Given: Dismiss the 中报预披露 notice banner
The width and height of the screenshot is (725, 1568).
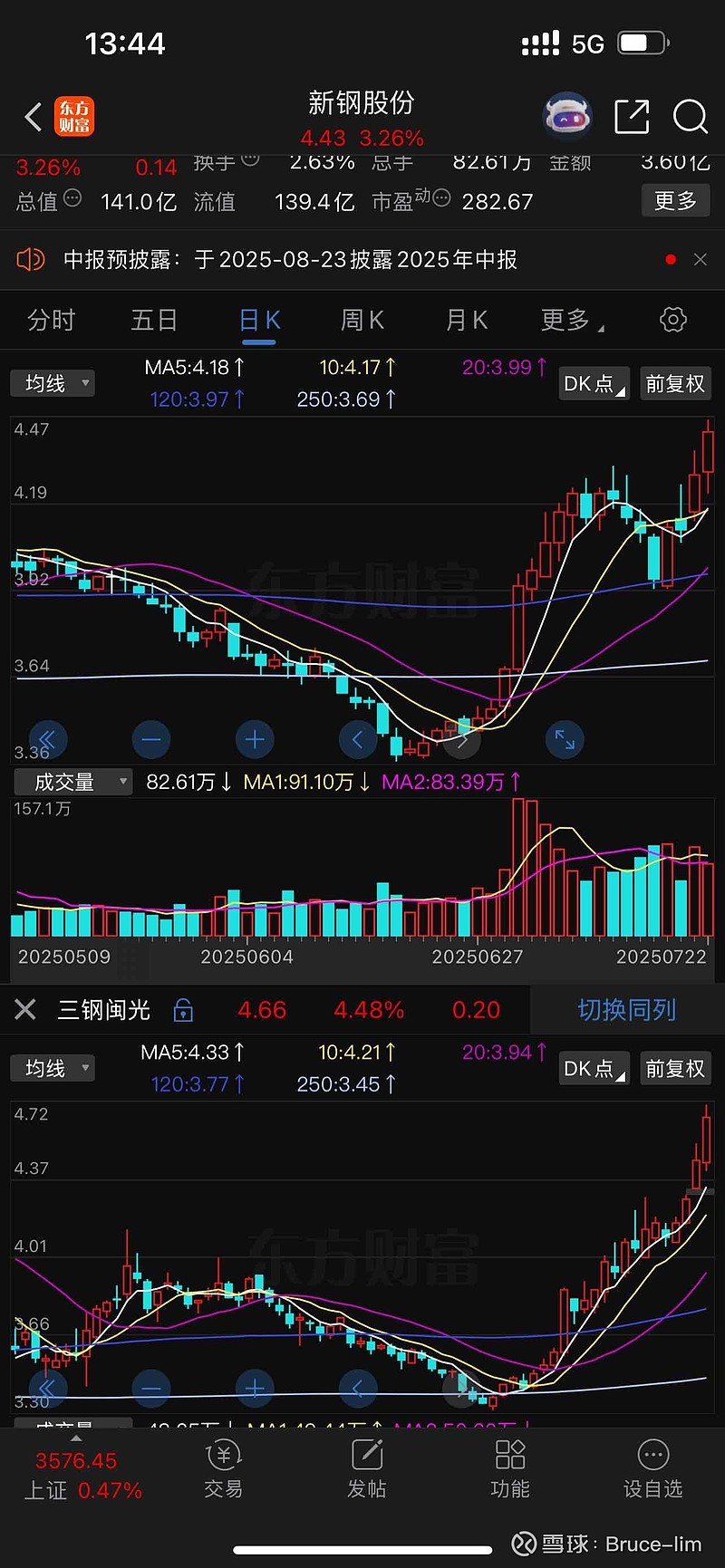Looking at the screenshot, I should [x=700, y=260].
